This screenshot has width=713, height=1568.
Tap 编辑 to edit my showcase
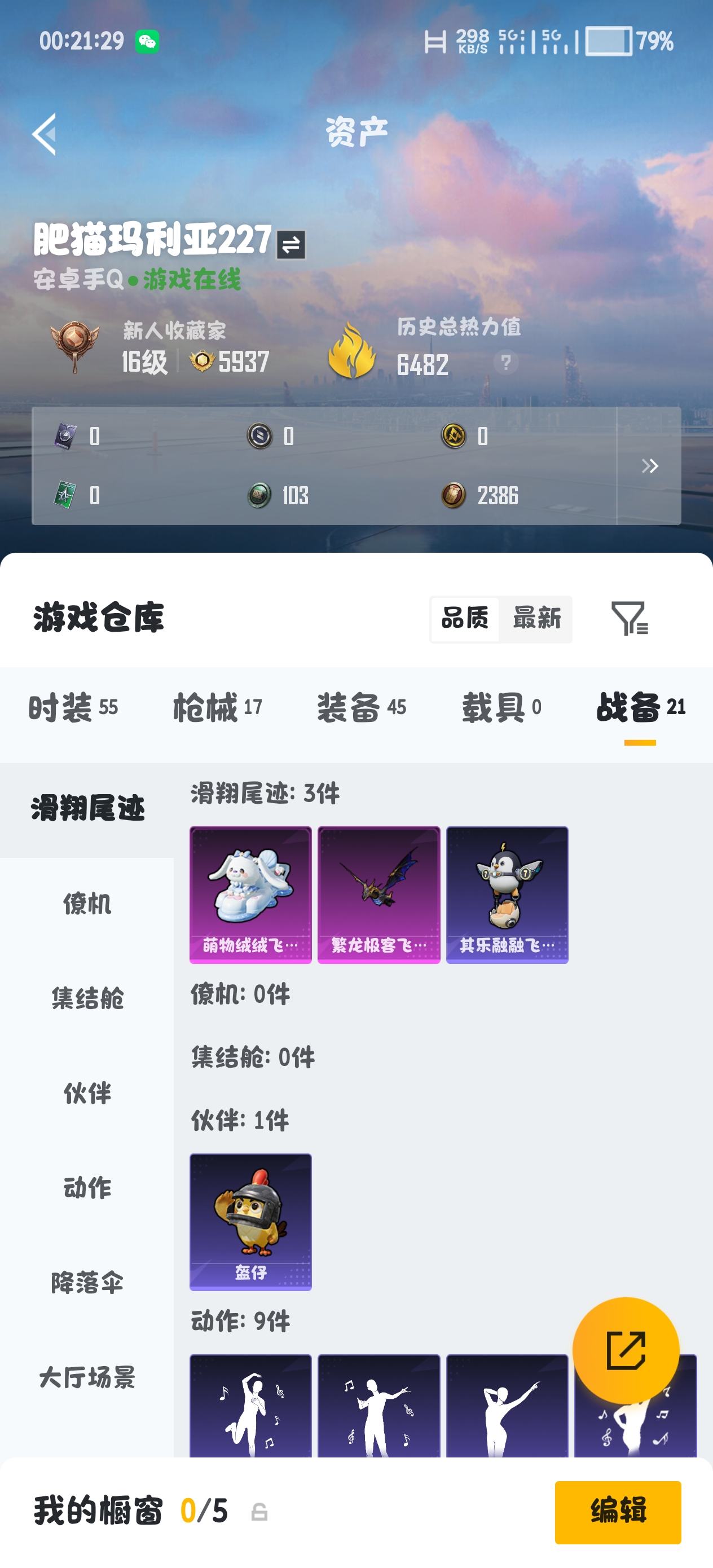[x=618, y=1512]
